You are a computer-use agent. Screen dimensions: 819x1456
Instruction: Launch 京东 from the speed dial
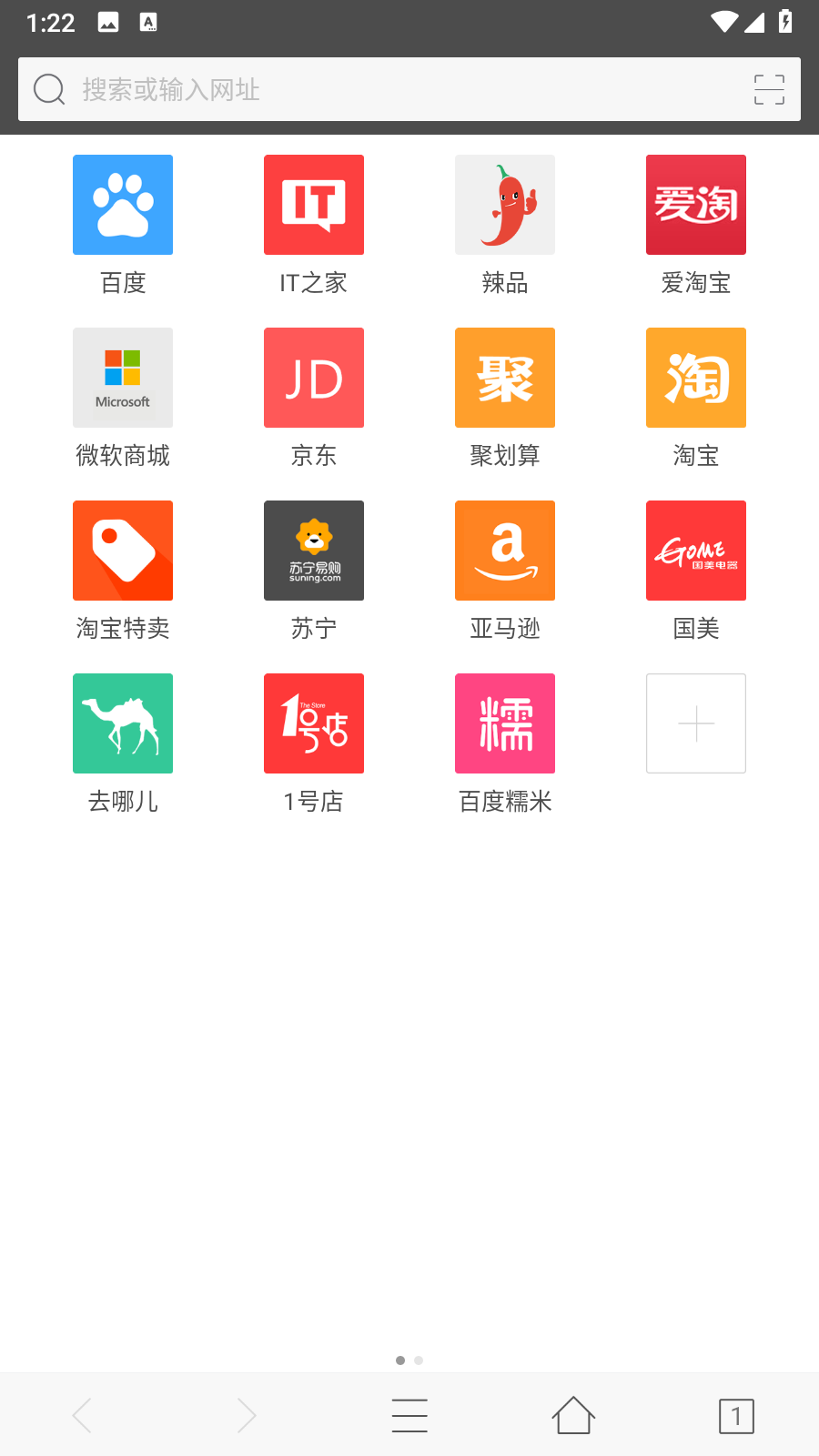tap(314, 378)
